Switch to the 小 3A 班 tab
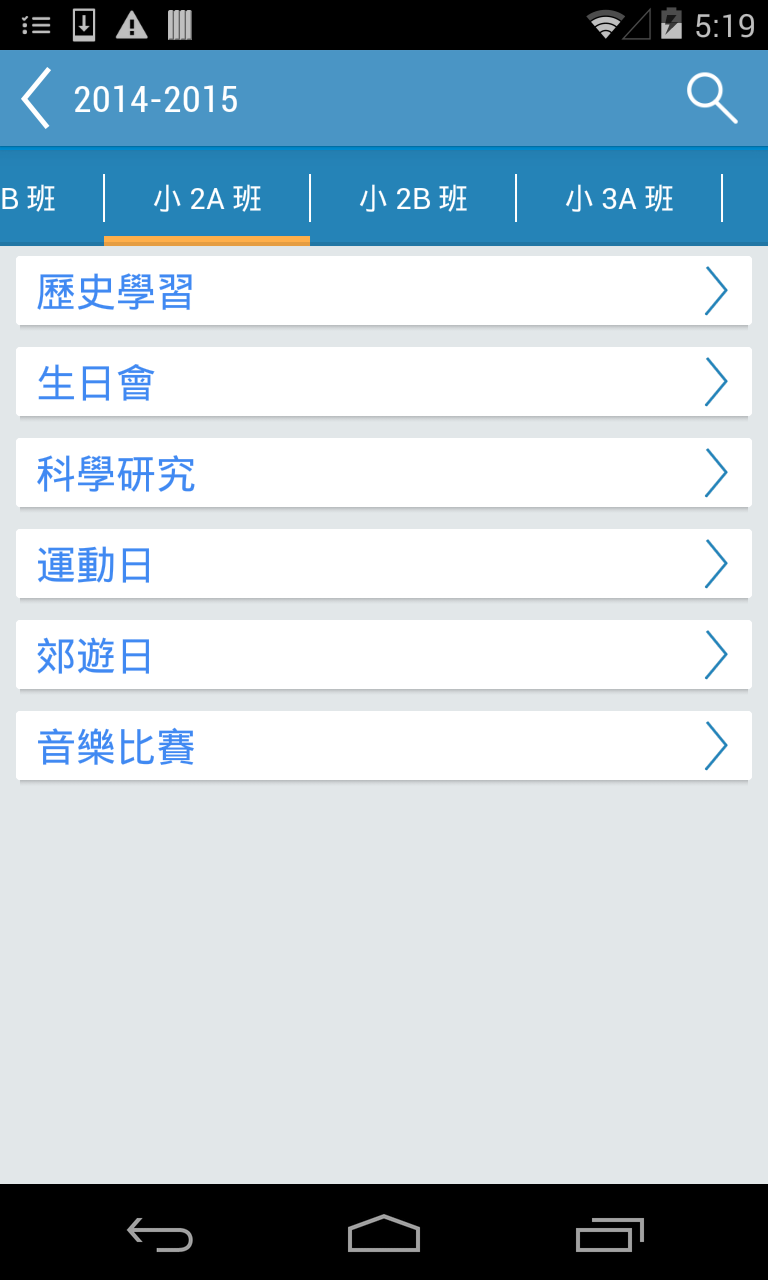Screen dimensions: 768x1280 (619, 198)
